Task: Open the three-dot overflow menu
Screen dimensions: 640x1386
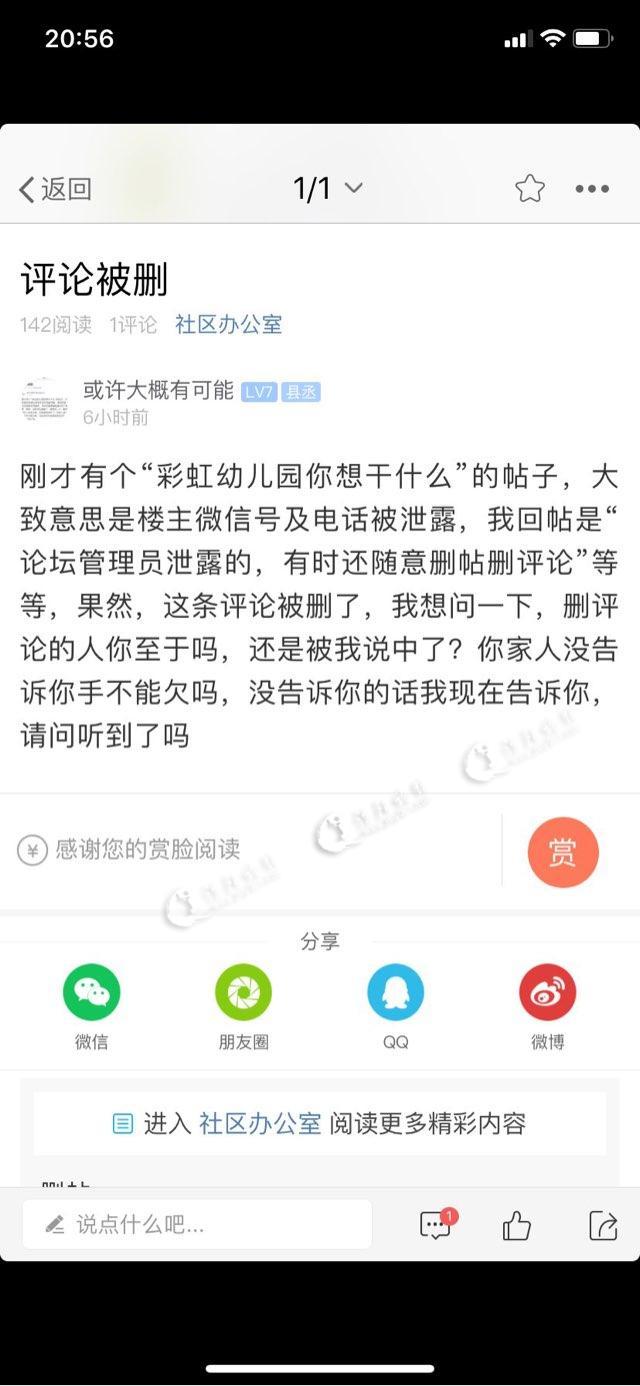Action: [x=592, y=188]
